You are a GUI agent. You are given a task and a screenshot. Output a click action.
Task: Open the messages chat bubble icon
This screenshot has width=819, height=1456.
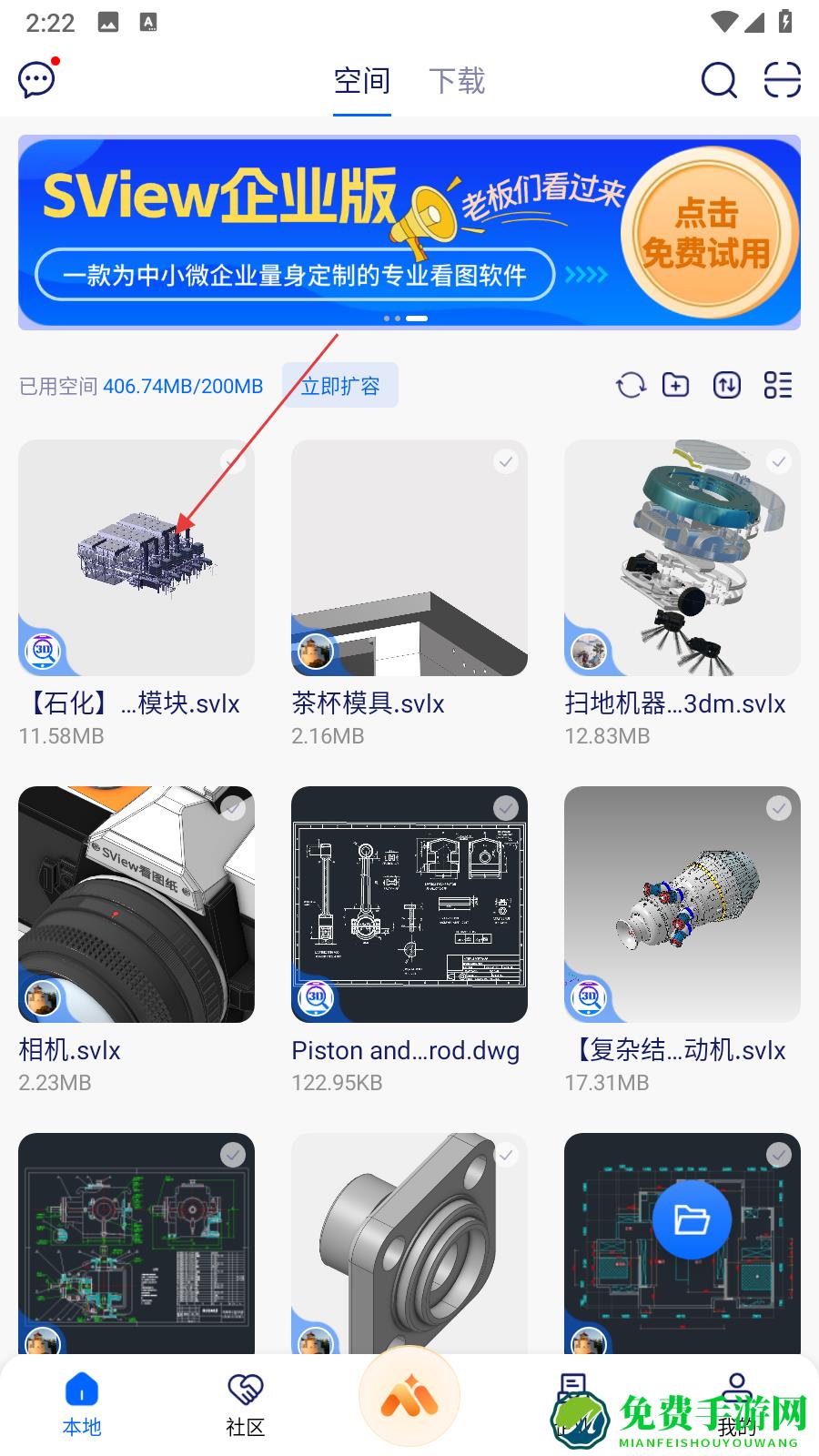[37, 80]
